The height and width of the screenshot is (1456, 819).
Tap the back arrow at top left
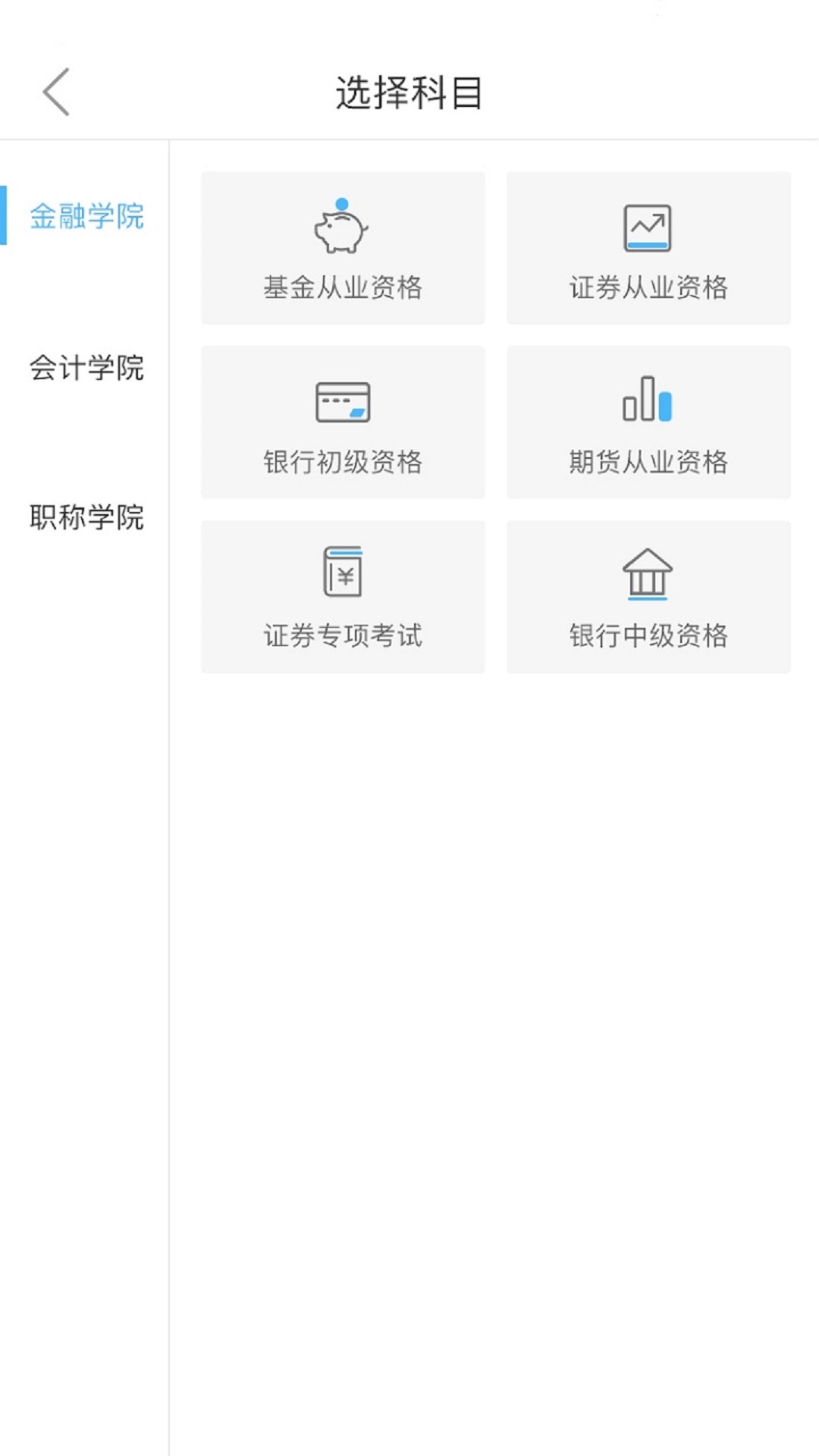coord(55,91)
